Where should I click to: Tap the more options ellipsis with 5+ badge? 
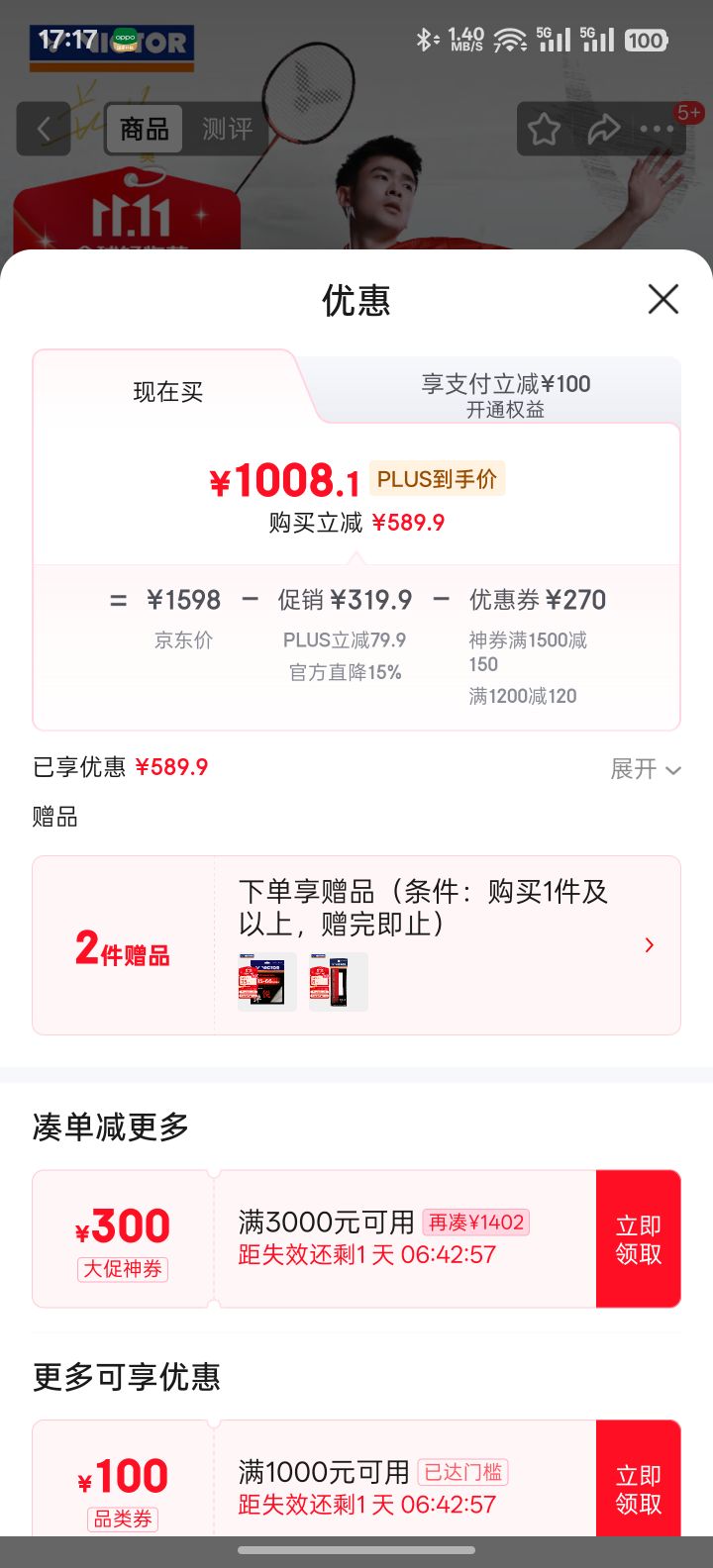click(x=657, y=129)
